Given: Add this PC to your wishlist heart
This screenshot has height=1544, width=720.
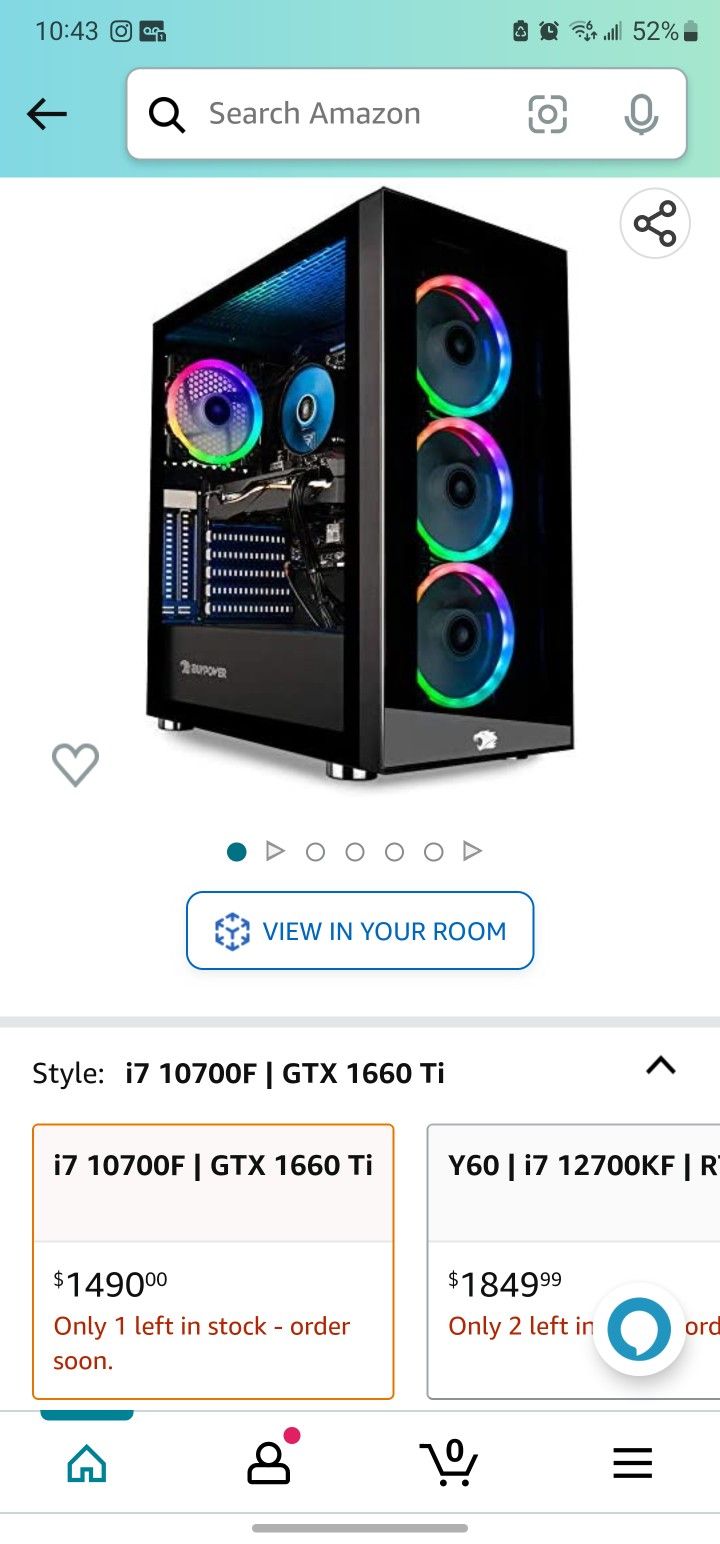Looking at the screenshot, I should [x=75, y=764].
